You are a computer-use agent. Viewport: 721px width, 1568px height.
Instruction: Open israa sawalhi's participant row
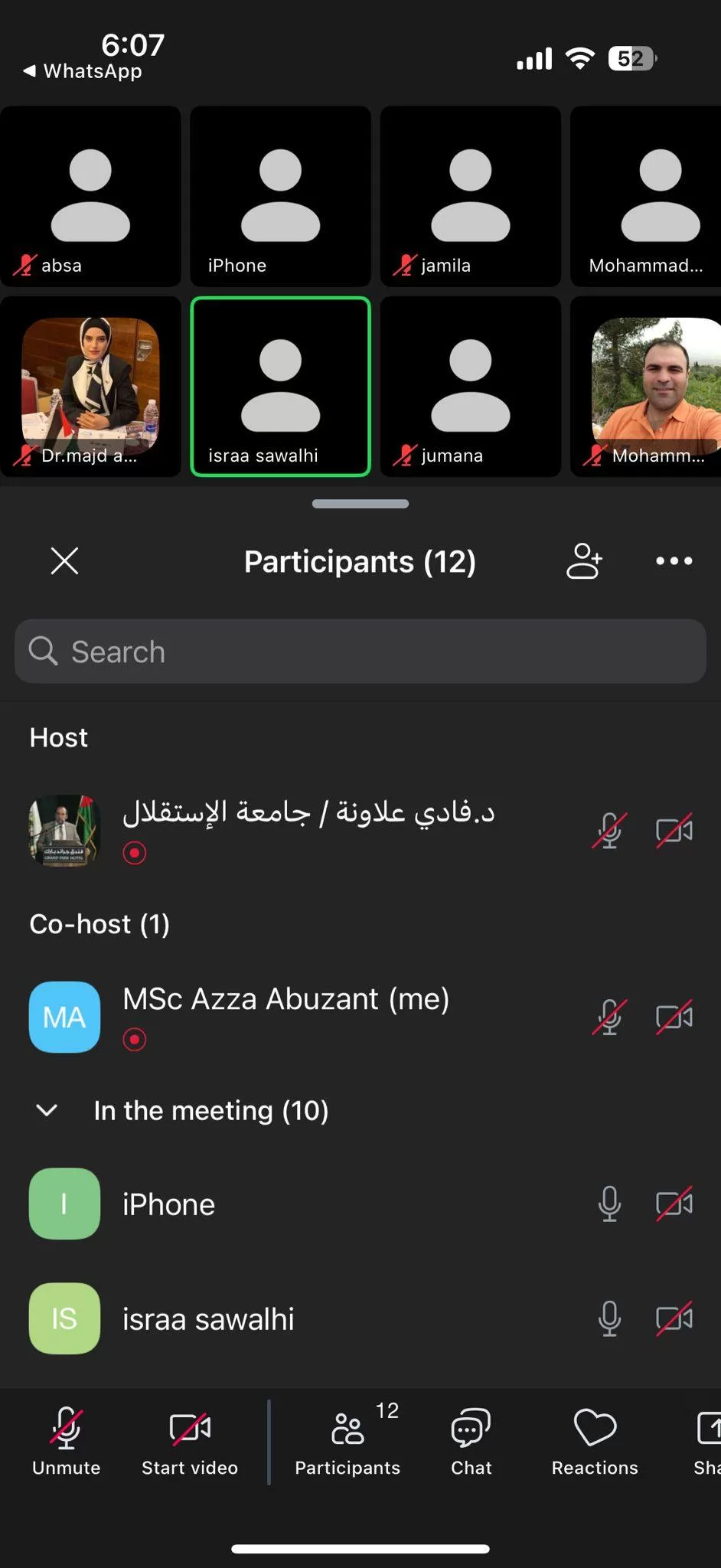point(306,1318)
